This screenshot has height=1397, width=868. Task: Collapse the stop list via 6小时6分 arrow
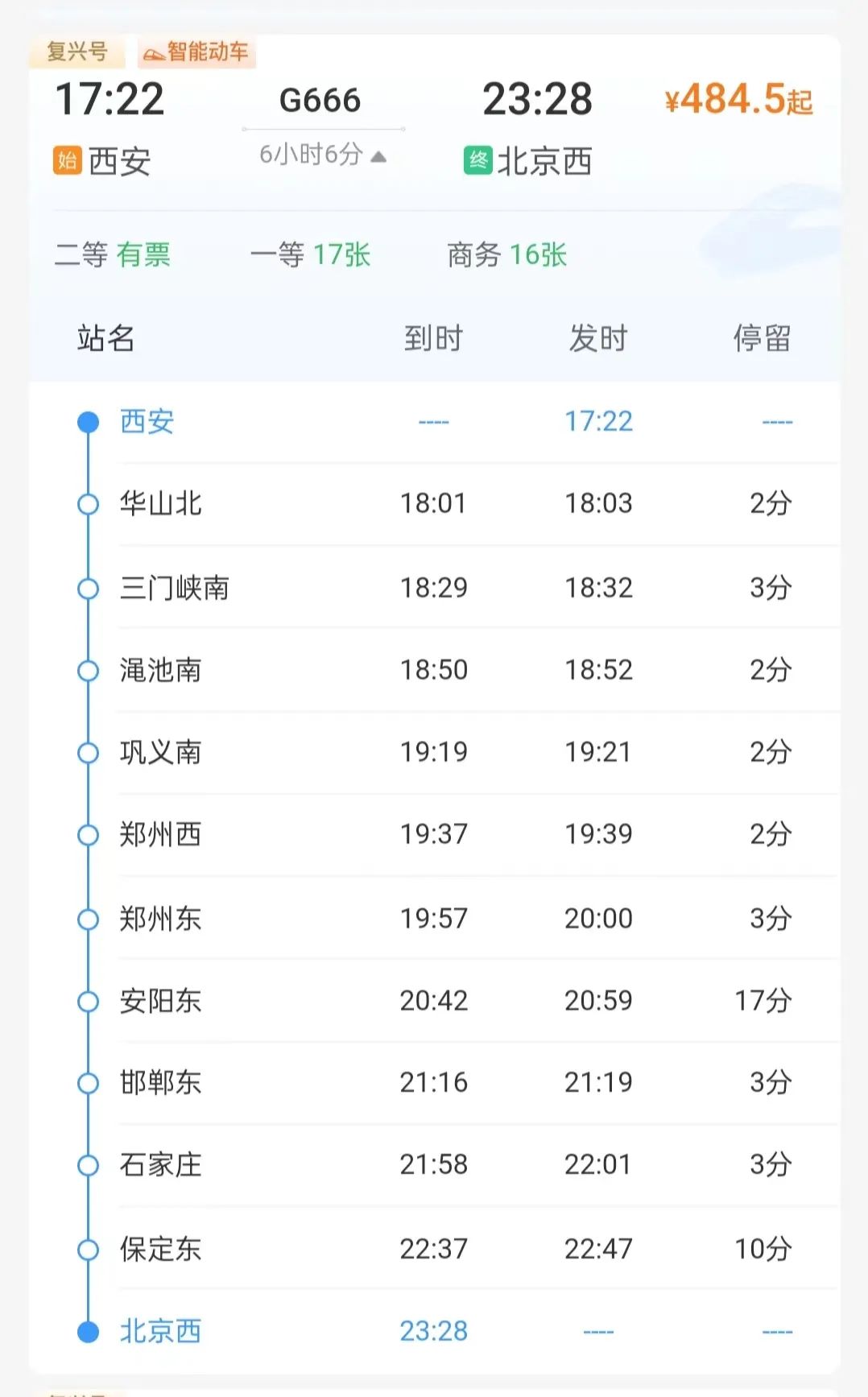click(x=323, y=155)
